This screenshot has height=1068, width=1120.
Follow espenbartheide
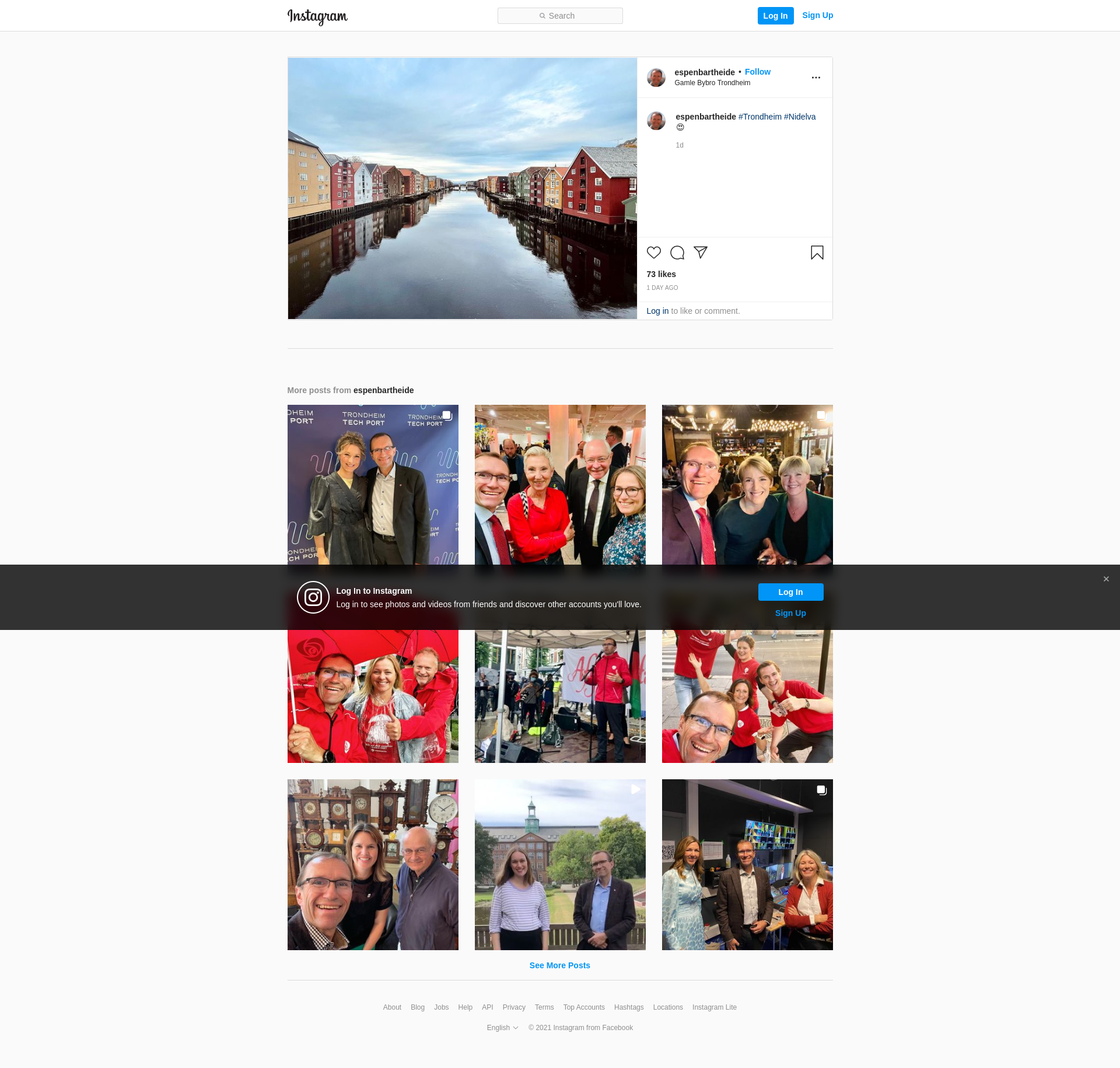757,72
